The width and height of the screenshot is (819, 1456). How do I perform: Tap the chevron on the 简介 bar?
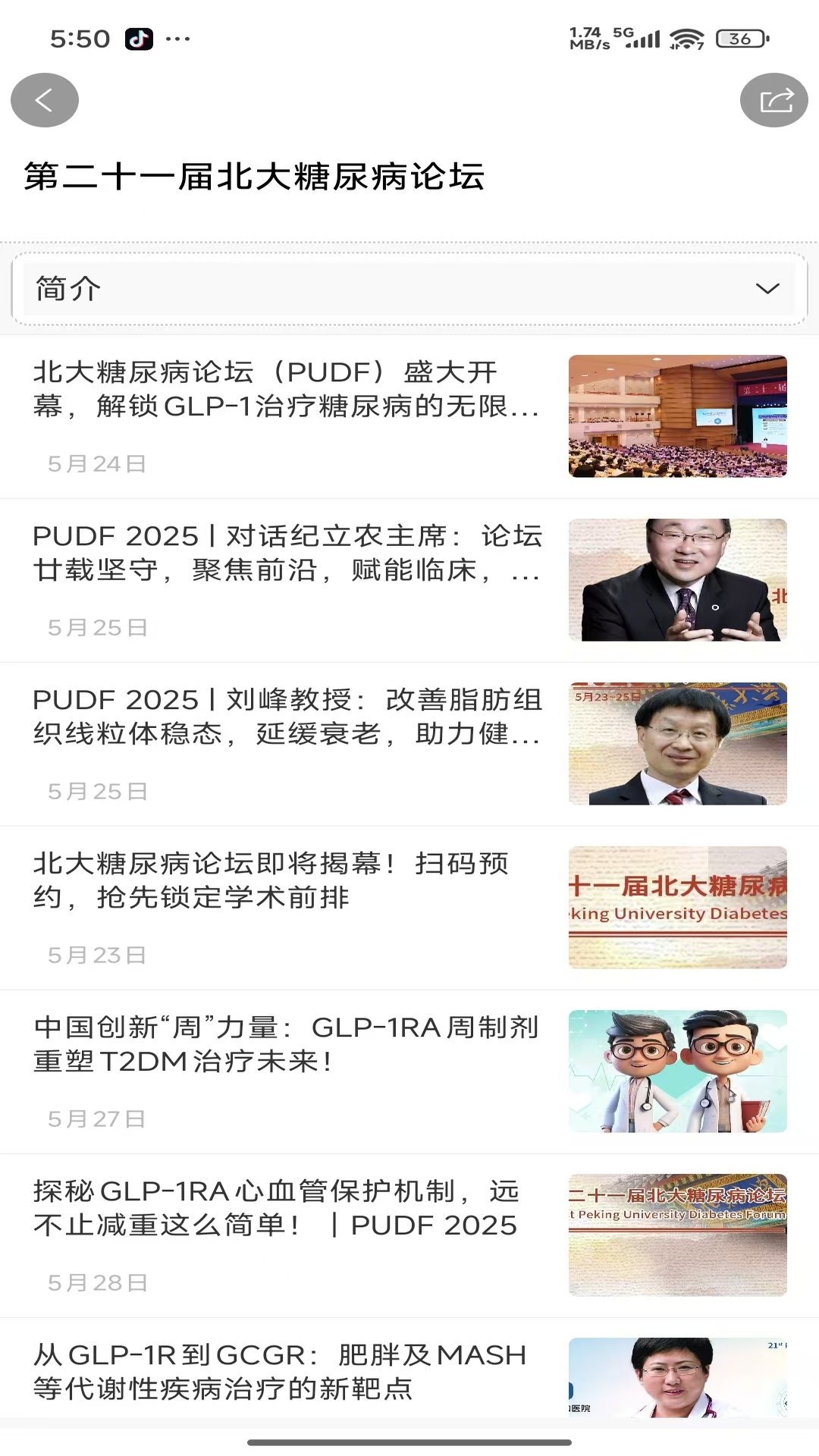pyautogui.click(x=768, y=289)
